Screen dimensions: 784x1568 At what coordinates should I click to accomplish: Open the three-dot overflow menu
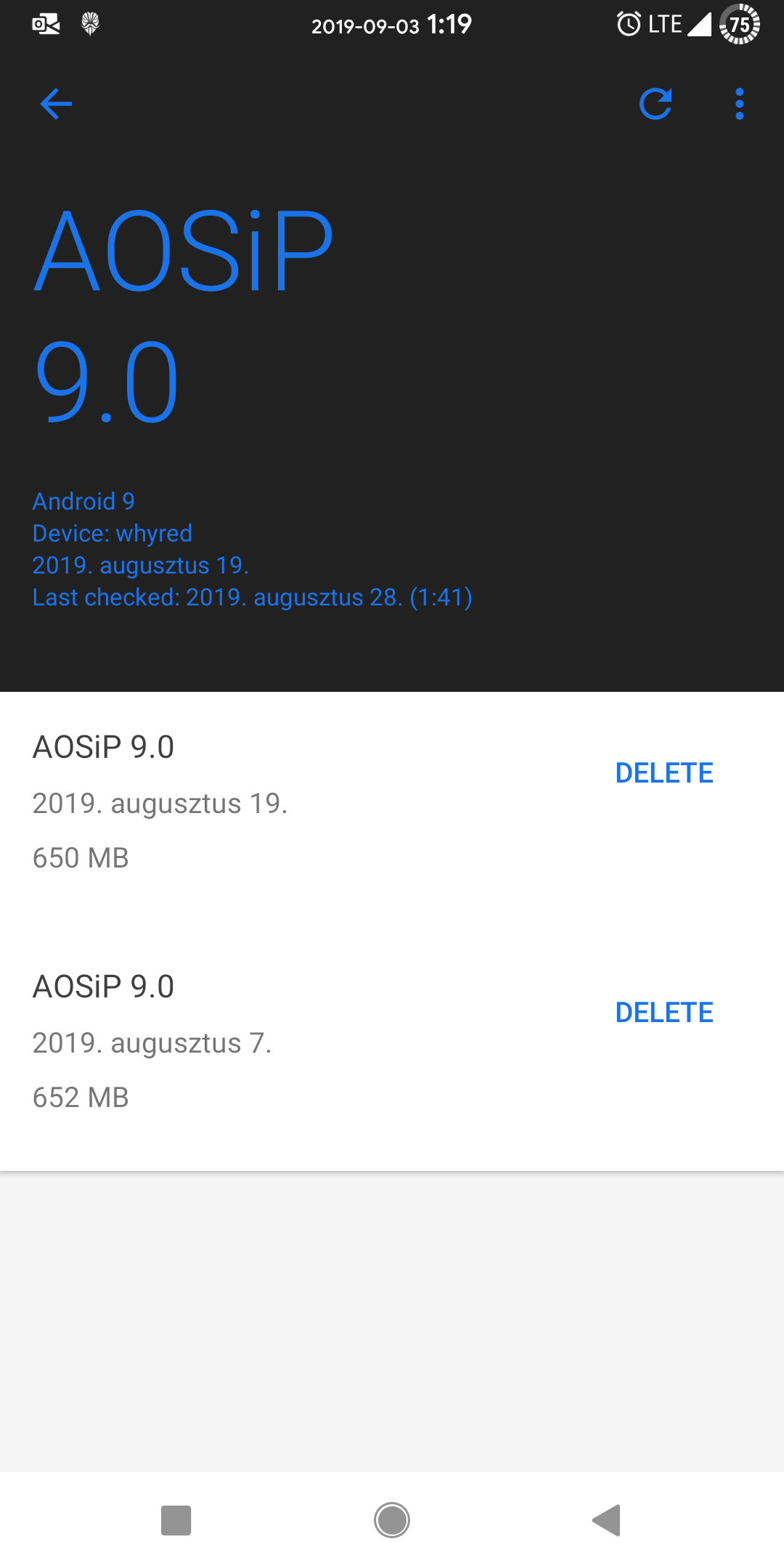[739, 104]
